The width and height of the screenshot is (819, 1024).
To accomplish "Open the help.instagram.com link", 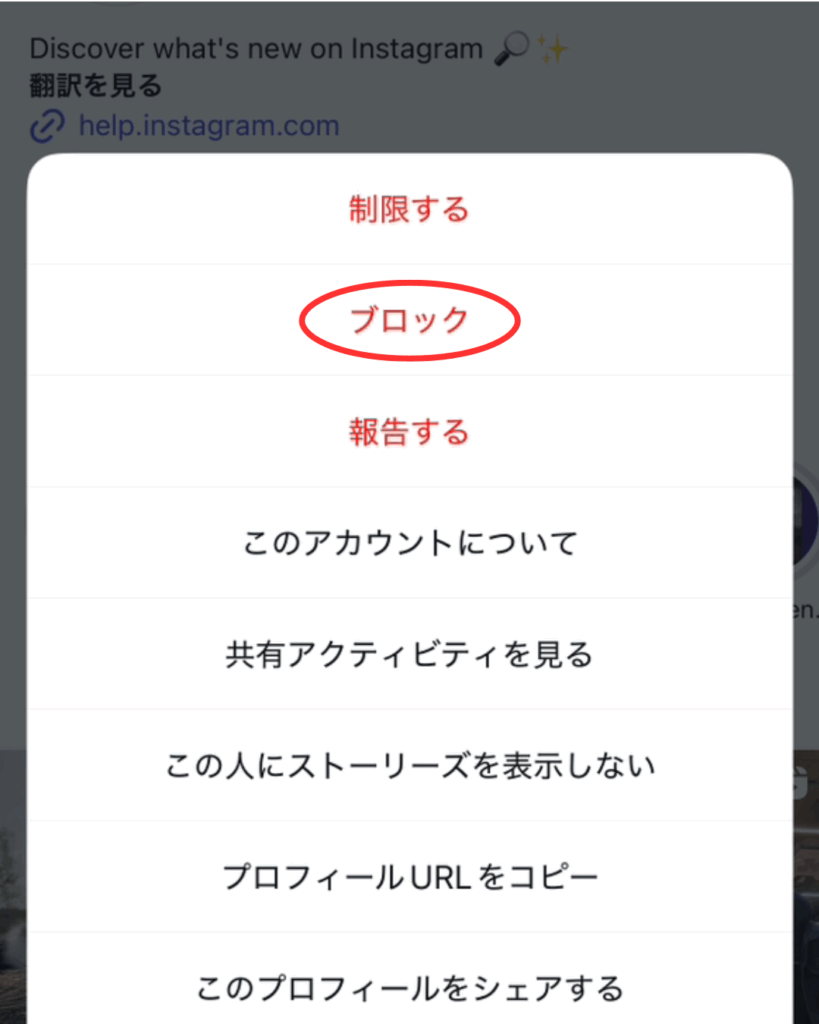I will point(208,126).
